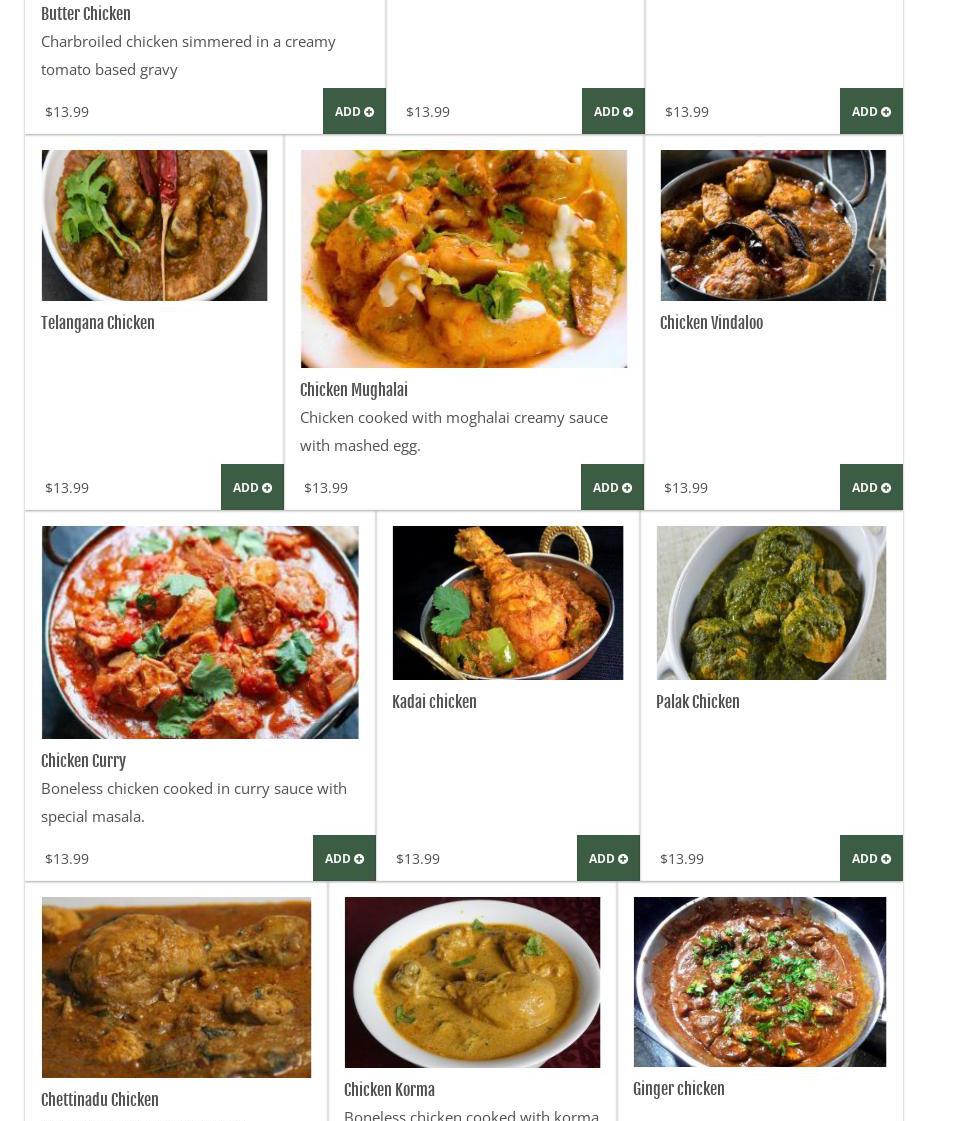View the Chicken Korma picture
The width and height of the screenshot is (958, 1121).
[x=472, y=982]
